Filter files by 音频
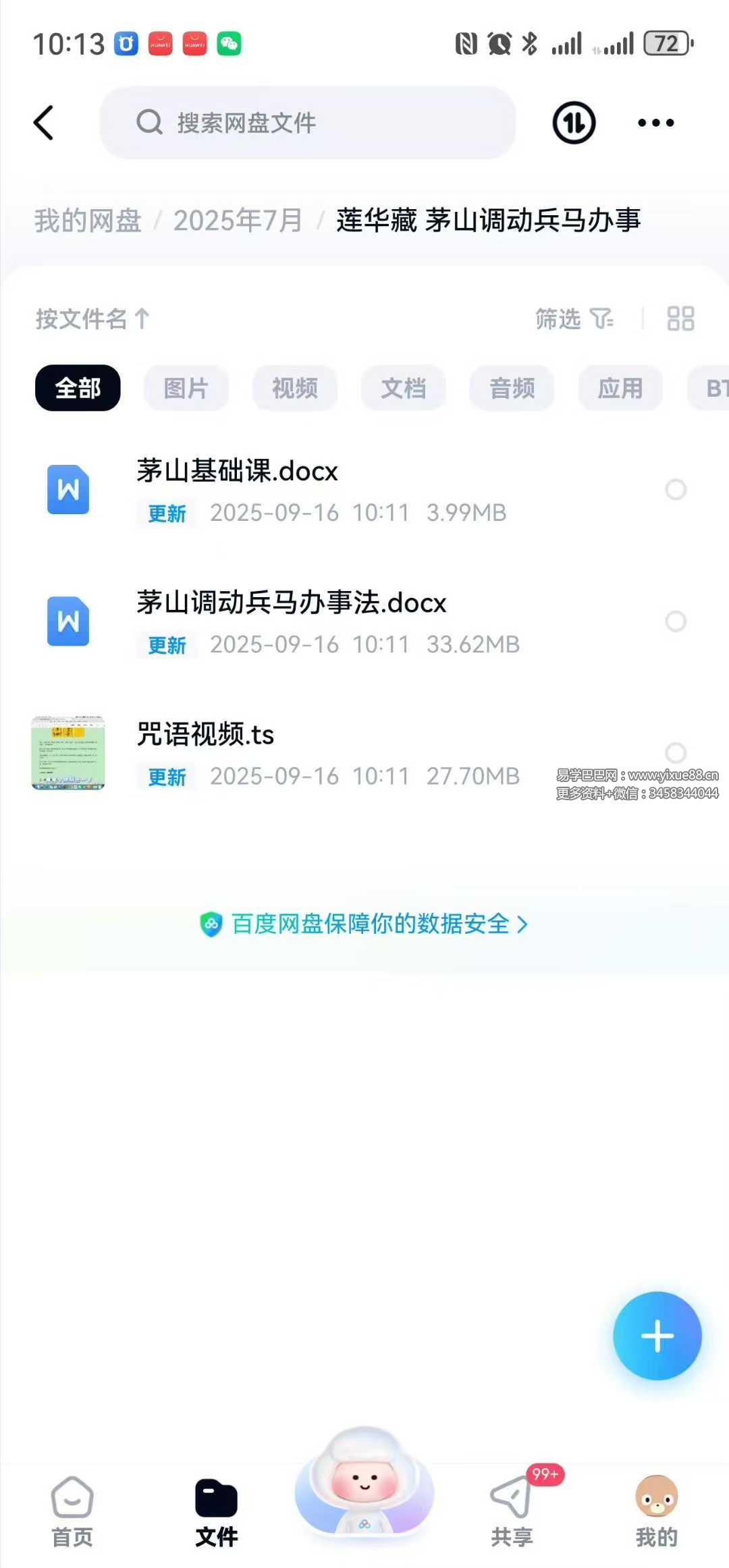 (x=512, y=388)
